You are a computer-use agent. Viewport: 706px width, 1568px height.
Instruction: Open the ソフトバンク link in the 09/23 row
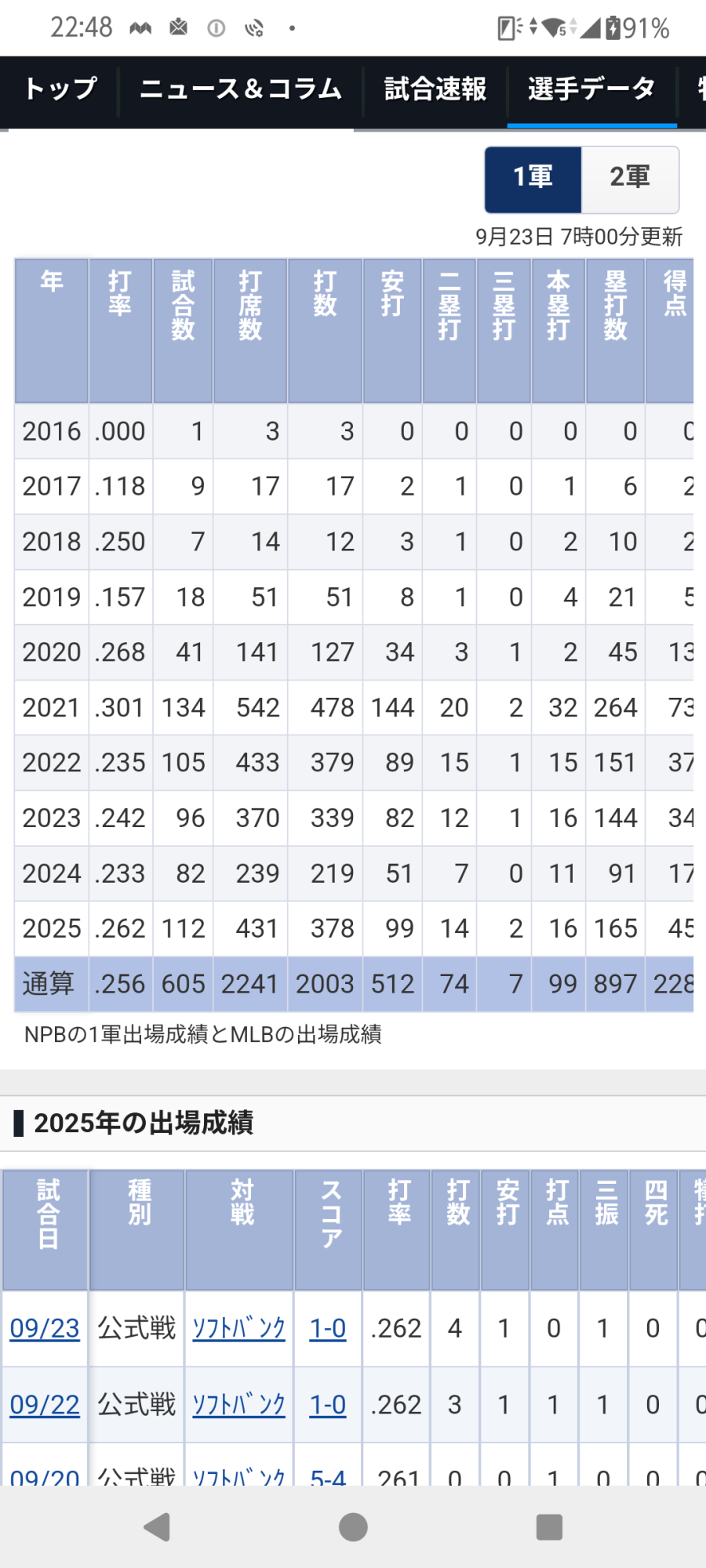pos(238,1328)
